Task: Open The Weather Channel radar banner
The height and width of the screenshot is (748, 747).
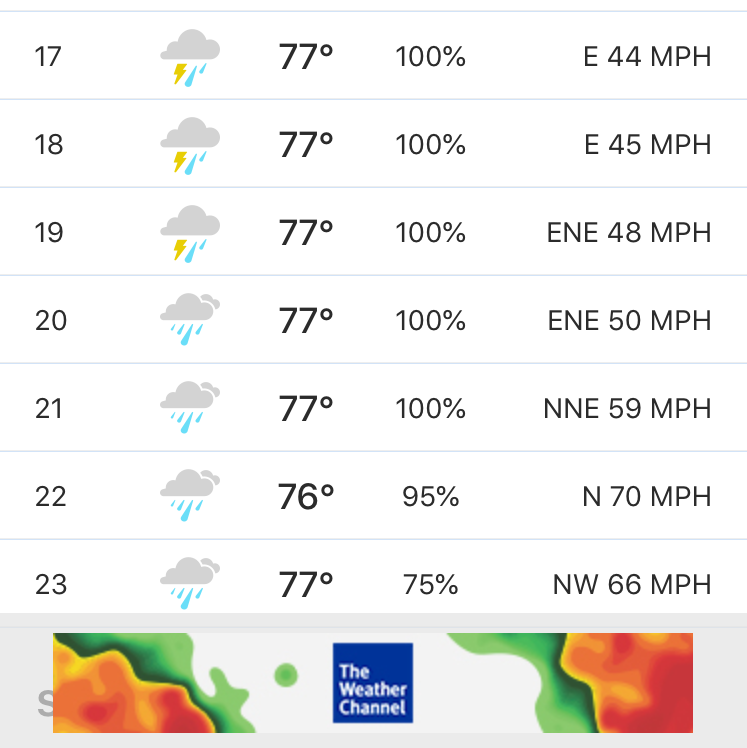Action: point(373,683)
